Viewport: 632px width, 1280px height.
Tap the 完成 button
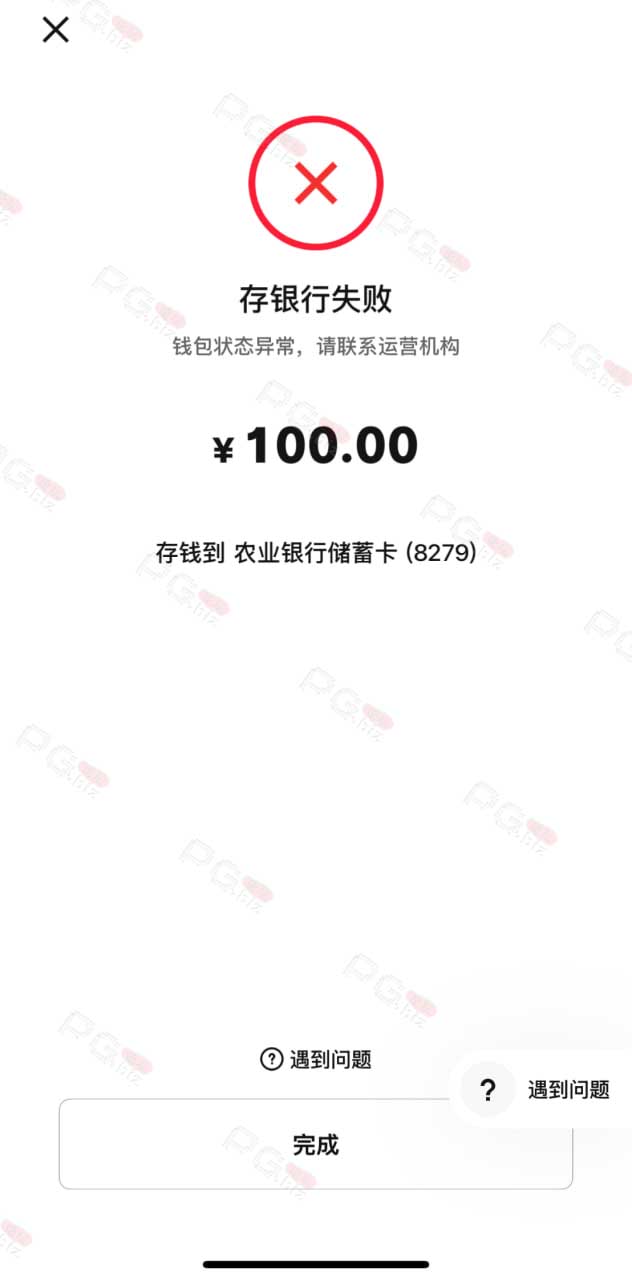(316, 1144)
